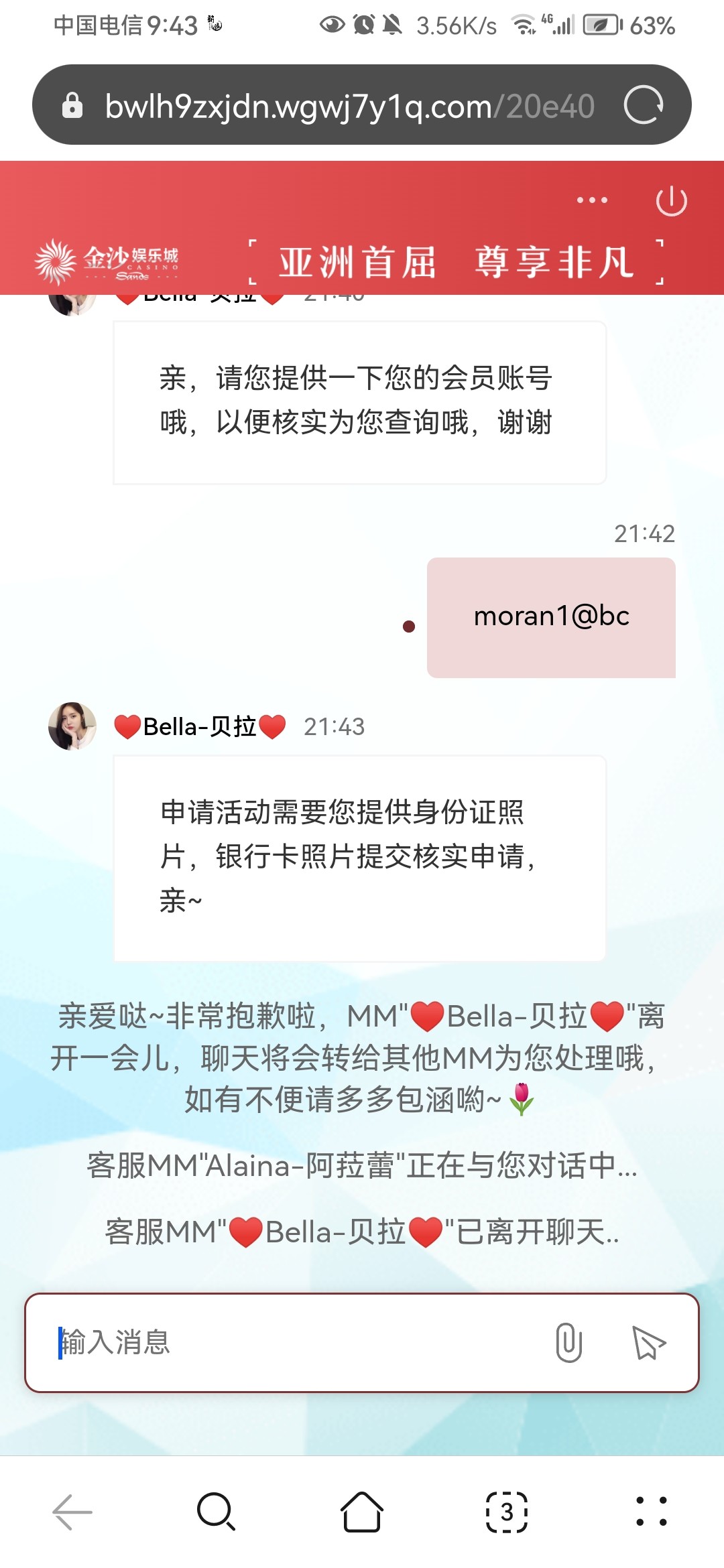Reload the page in the address bar
The width and height of the screenshot is (724, 1568).
pyautogui.click(x=644, y=105)
